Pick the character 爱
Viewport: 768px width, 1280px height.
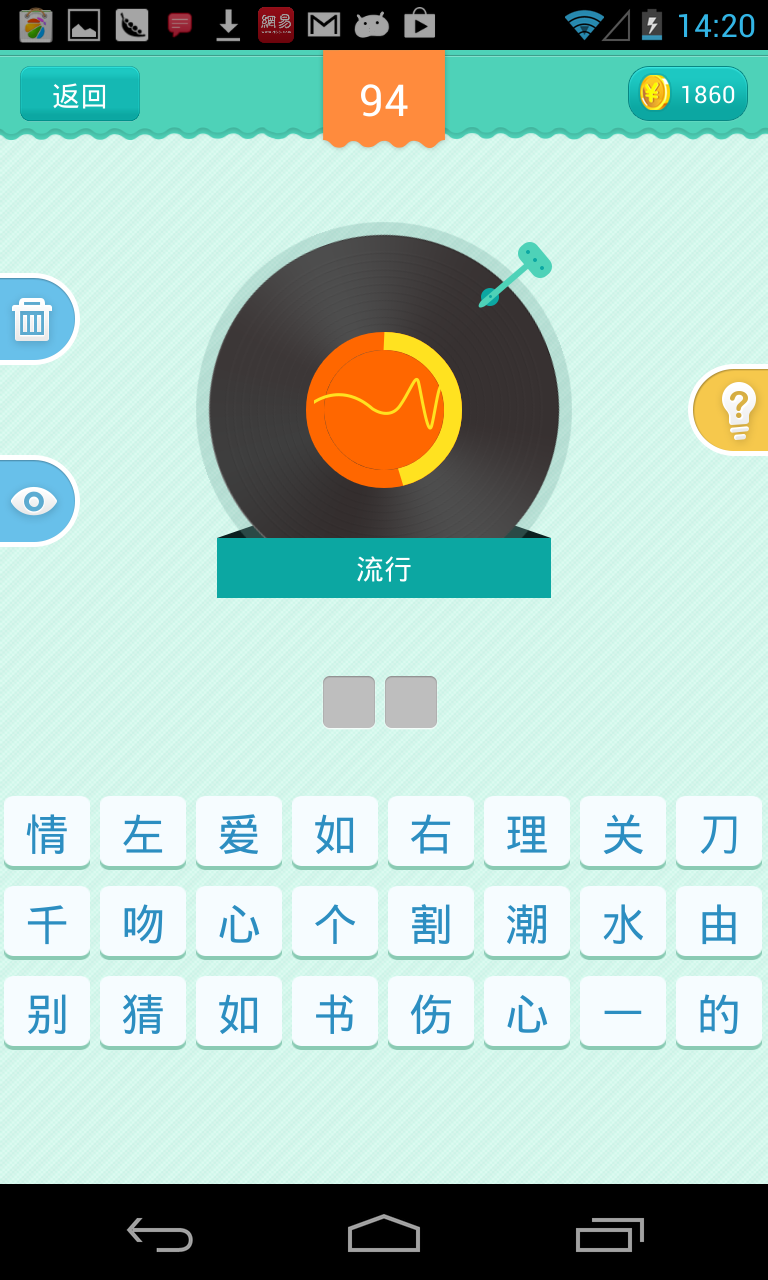(x=239, y=833)
